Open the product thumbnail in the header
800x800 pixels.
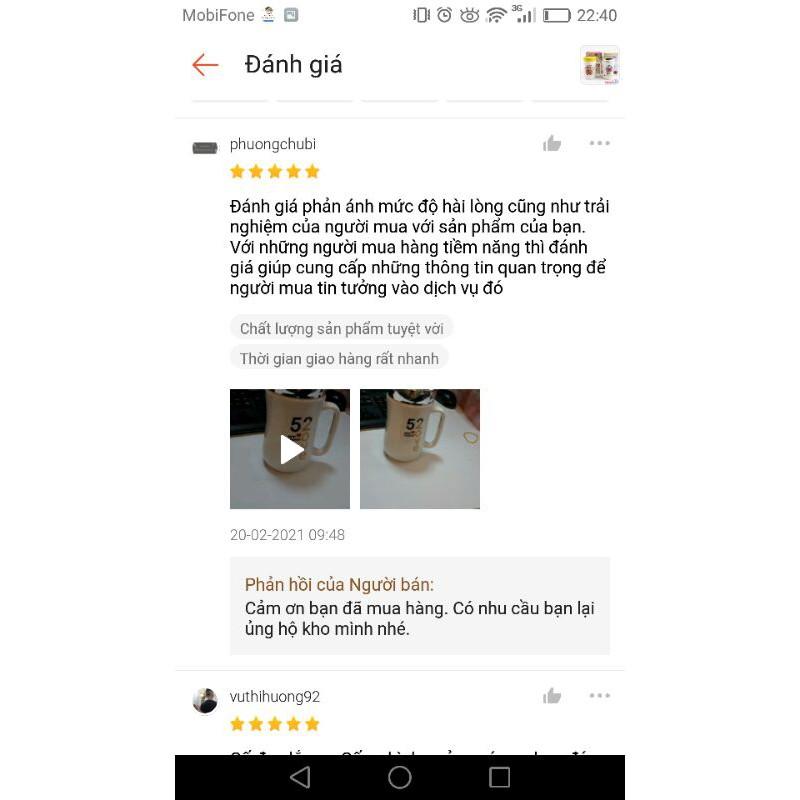click(x=600, y=65)
